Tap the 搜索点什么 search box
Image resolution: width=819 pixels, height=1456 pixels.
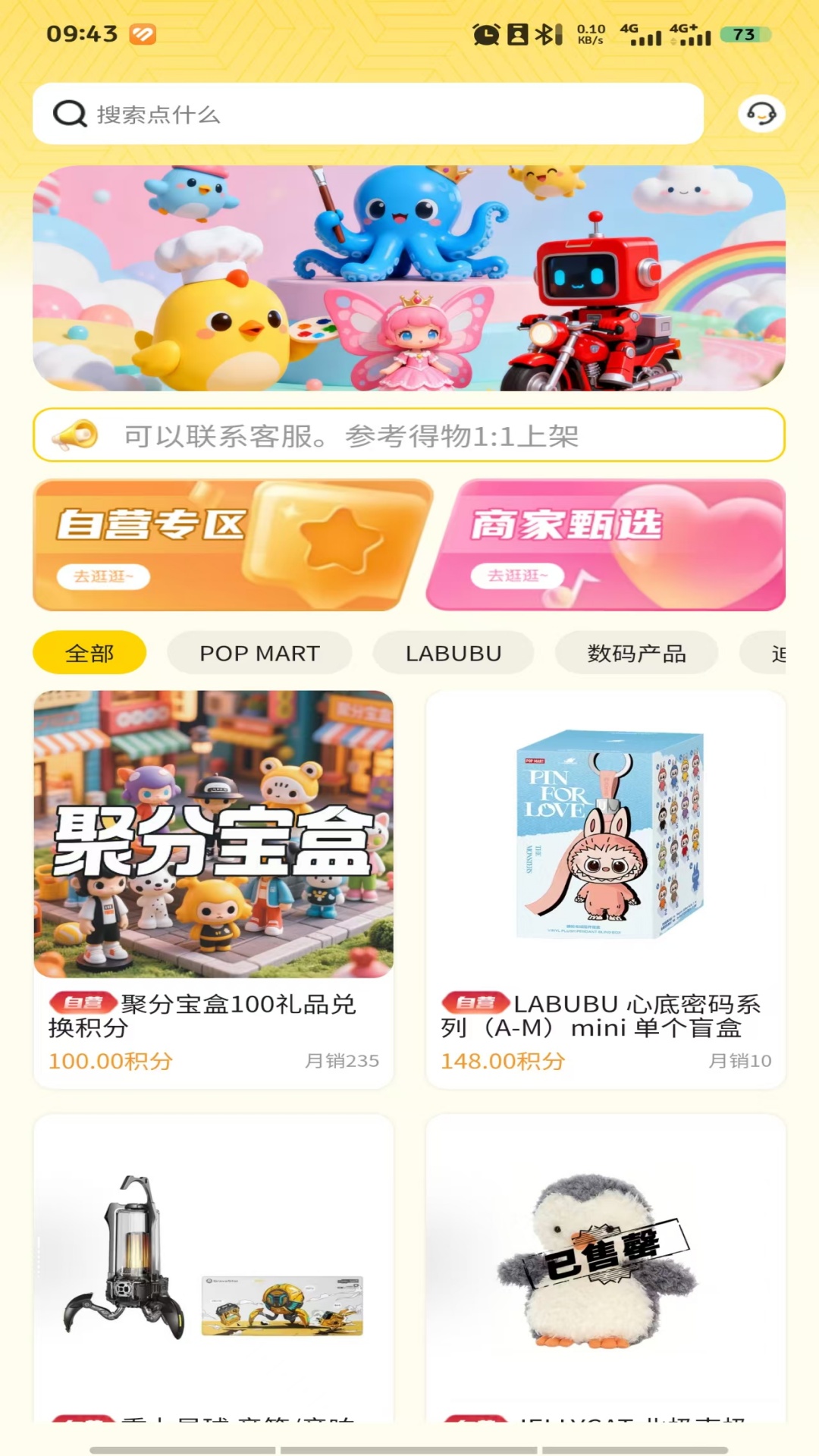click(x=368, y=114)
